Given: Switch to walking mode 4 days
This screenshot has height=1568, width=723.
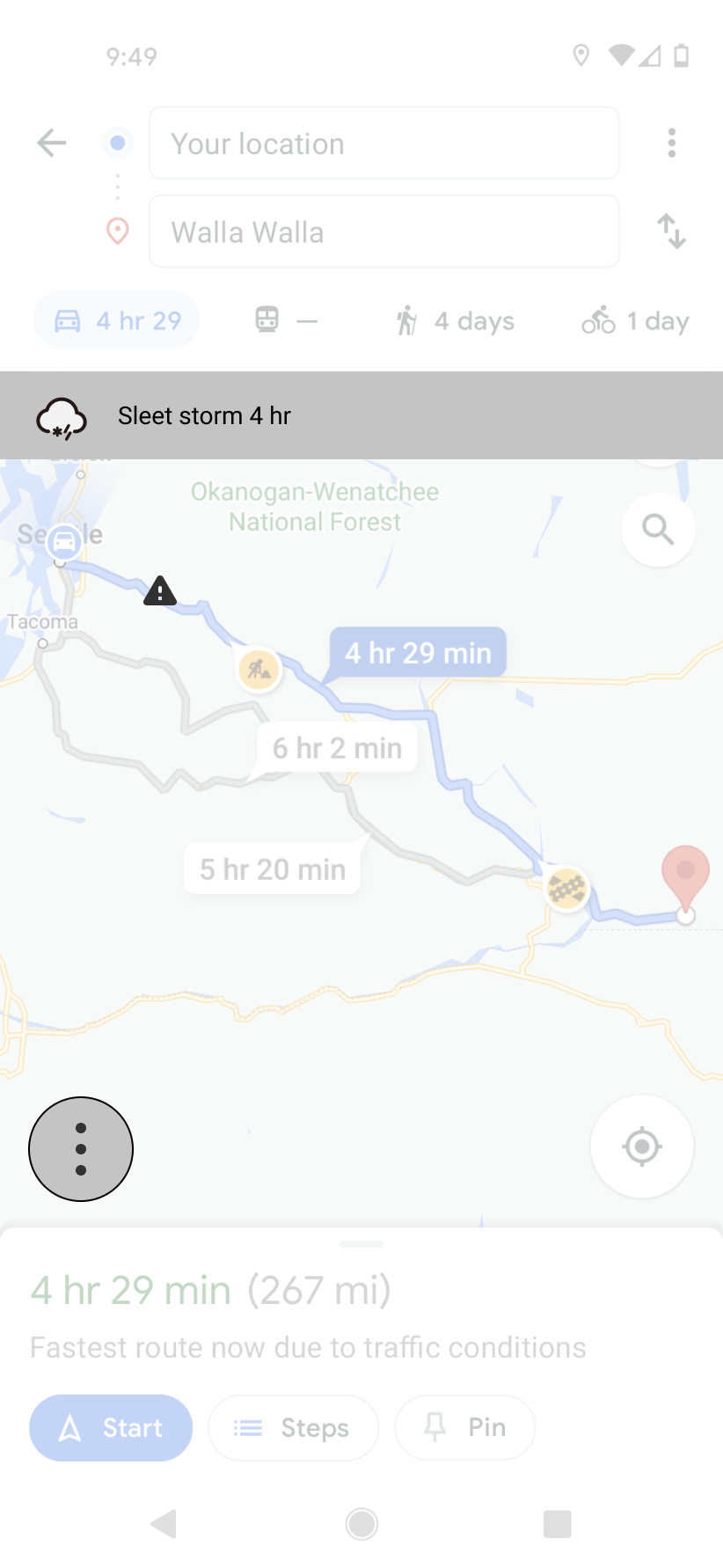Looking at the screenshot, I should [x=455, y=320].
